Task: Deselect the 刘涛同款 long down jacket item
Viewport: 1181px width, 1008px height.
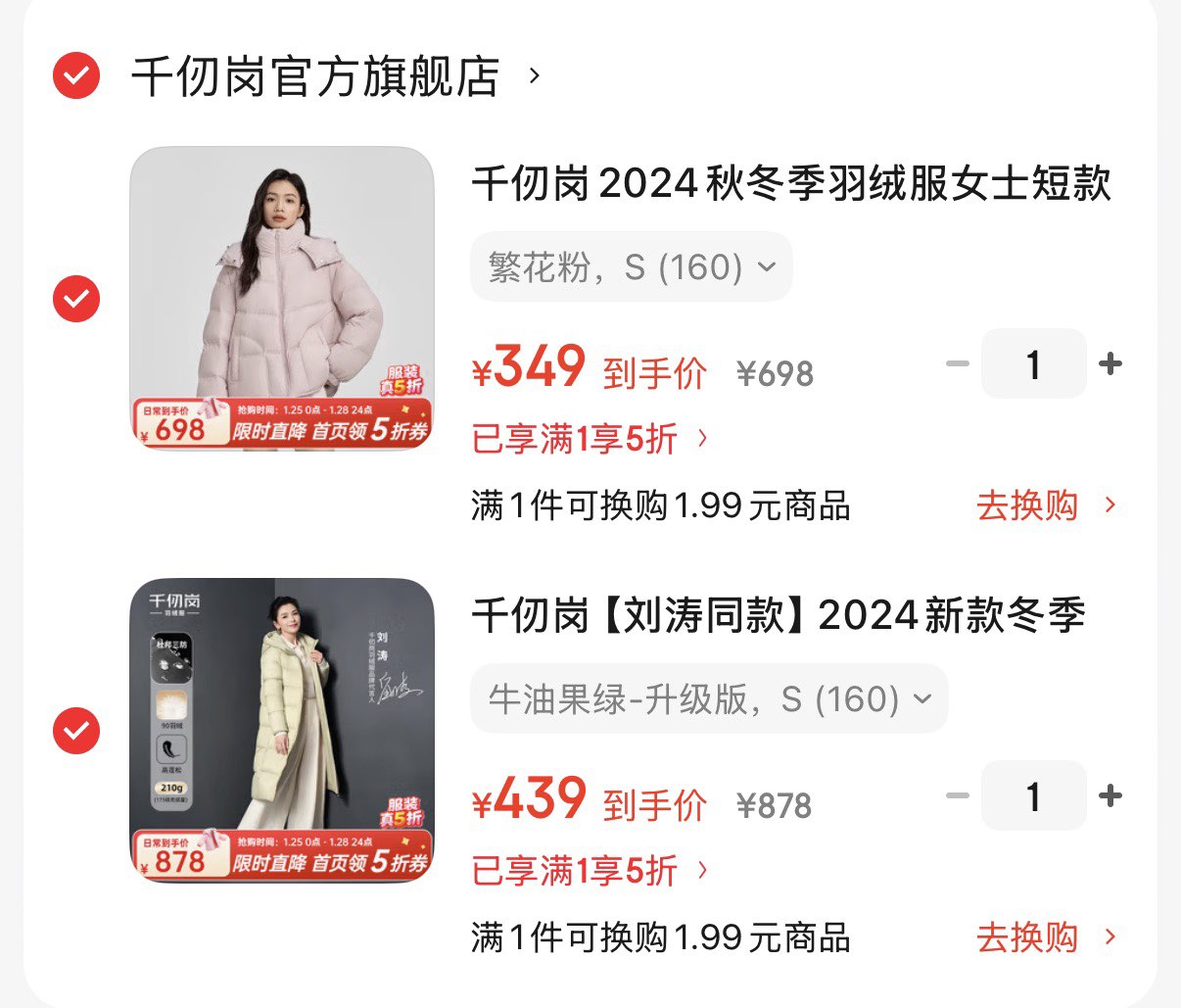Action: point(76,731)
